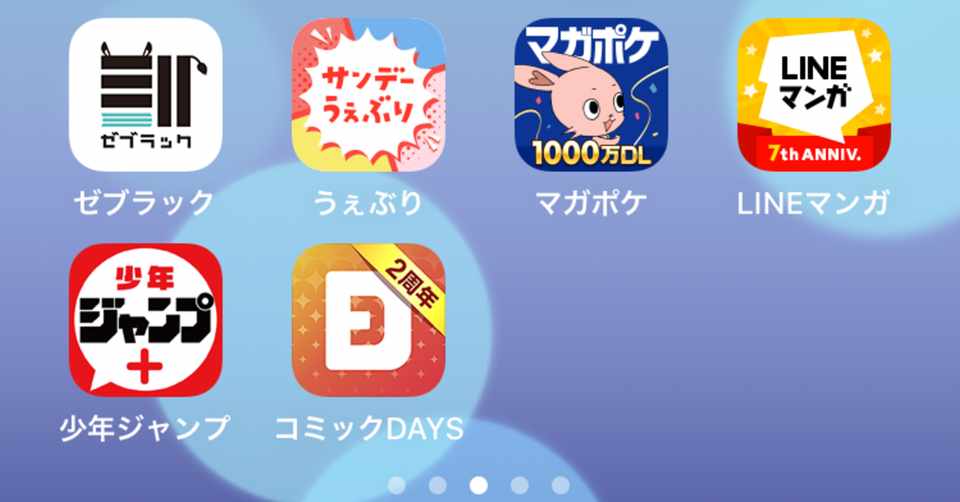Open the ゼブラック app
Image resolution: width=960 pixels, height=502 pixels.
coord(145,94)
